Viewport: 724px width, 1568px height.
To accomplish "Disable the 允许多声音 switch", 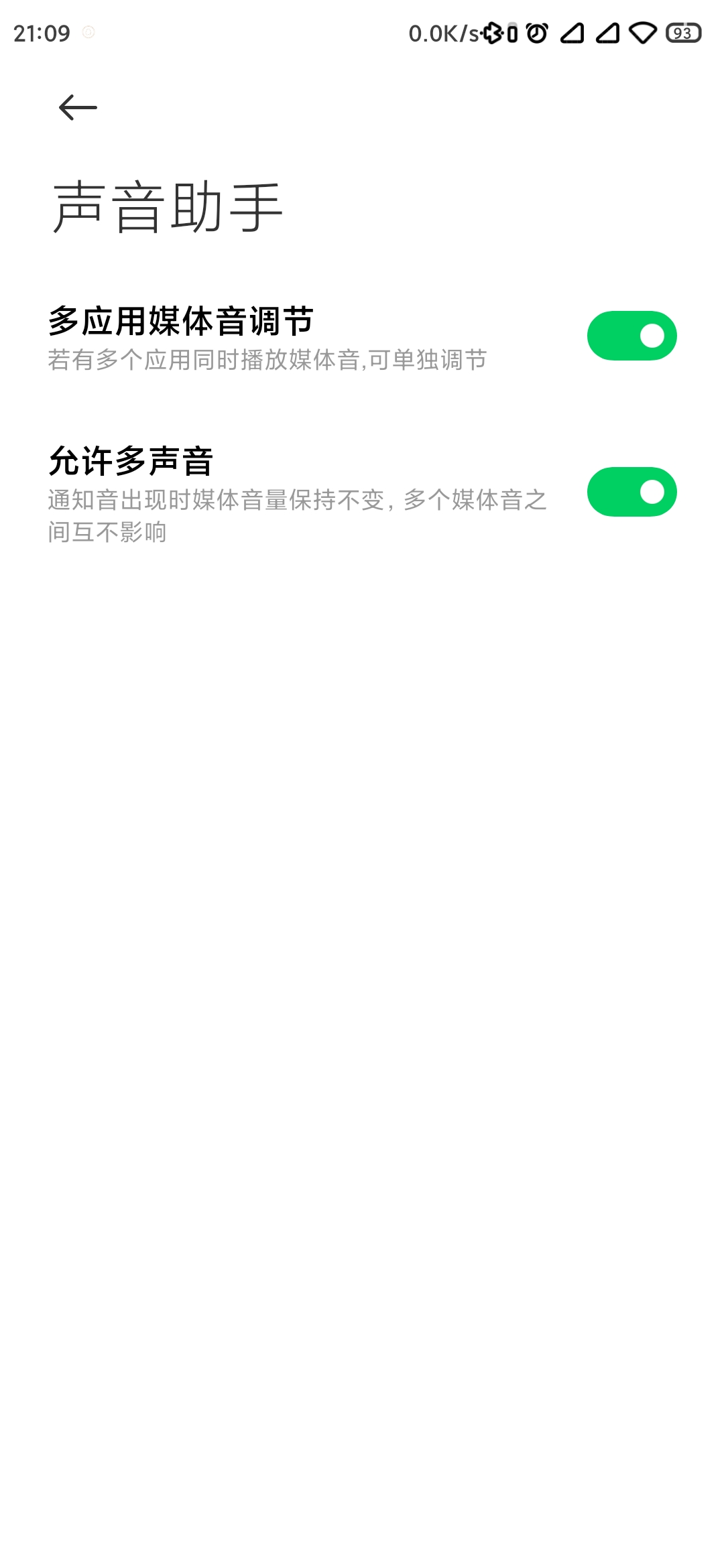I will 631,492.
